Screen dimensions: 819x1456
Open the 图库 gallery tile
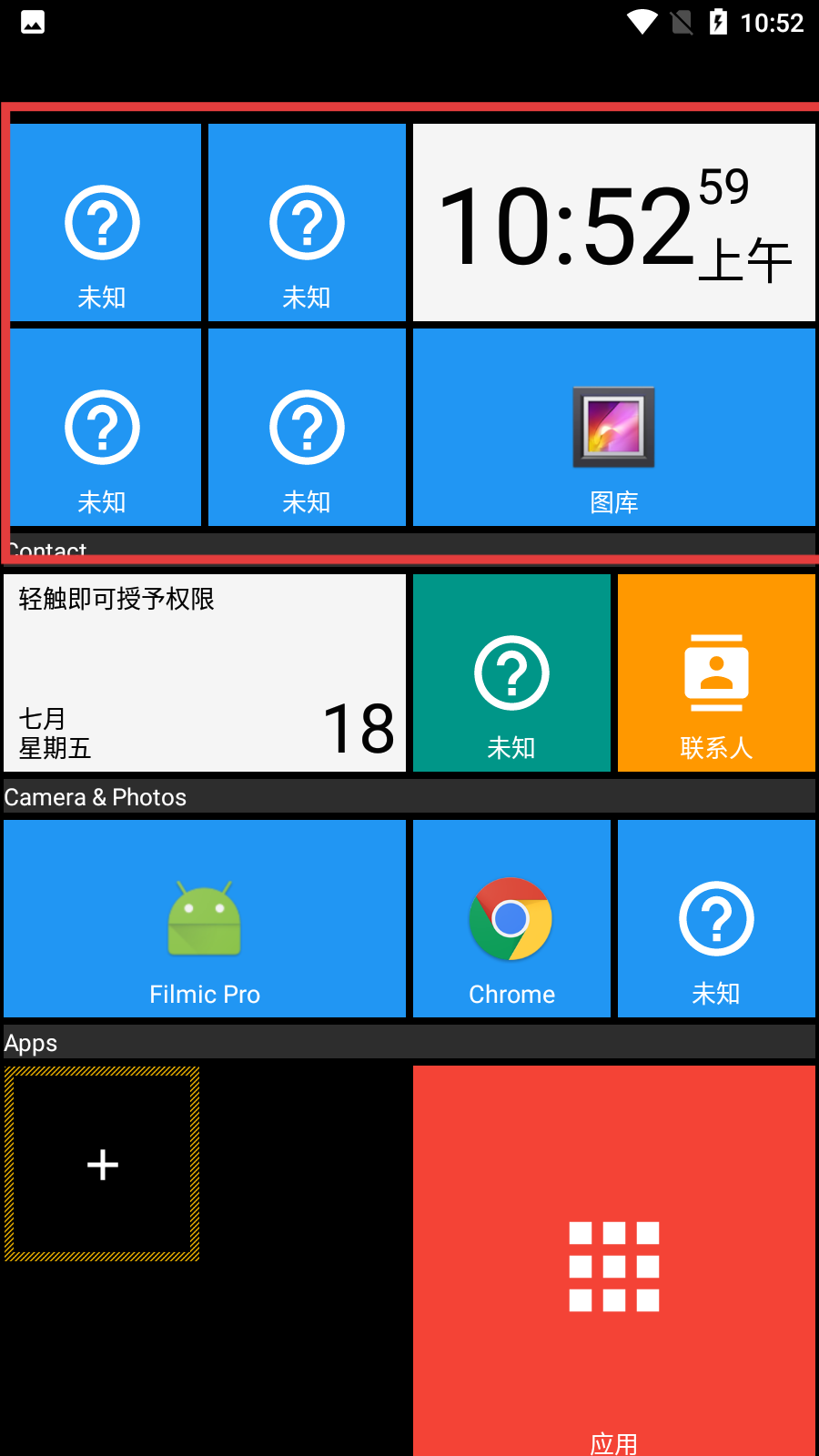[x=613, y=427]
